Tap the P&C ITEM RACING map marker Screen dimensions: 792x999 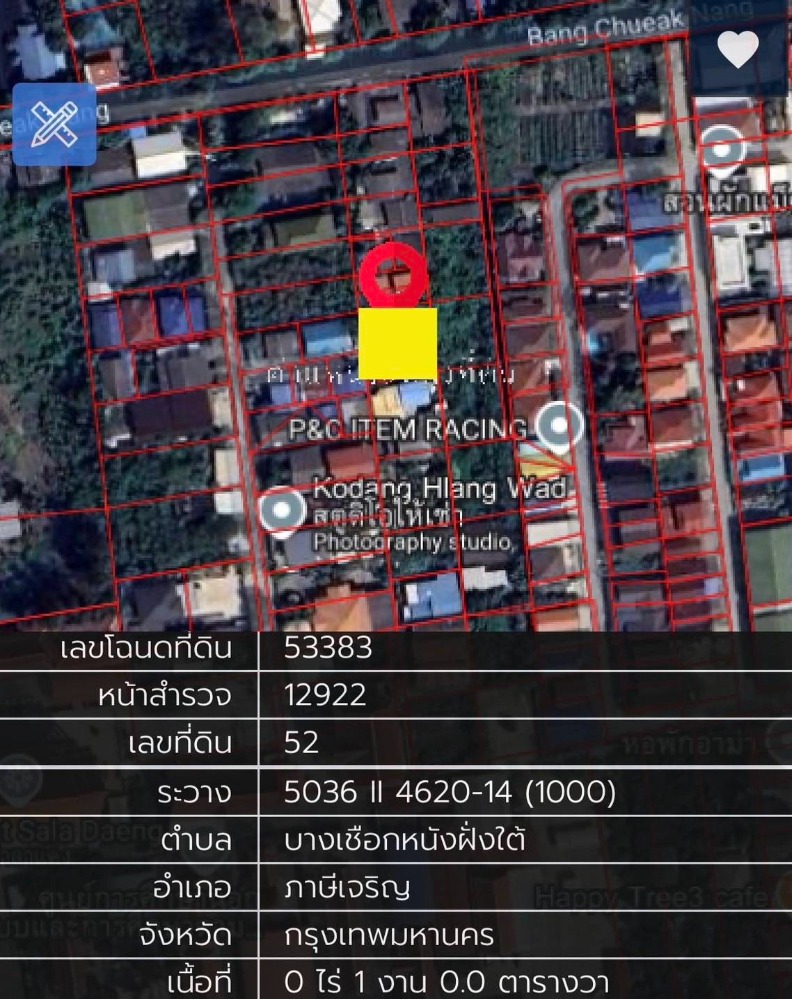559,427
